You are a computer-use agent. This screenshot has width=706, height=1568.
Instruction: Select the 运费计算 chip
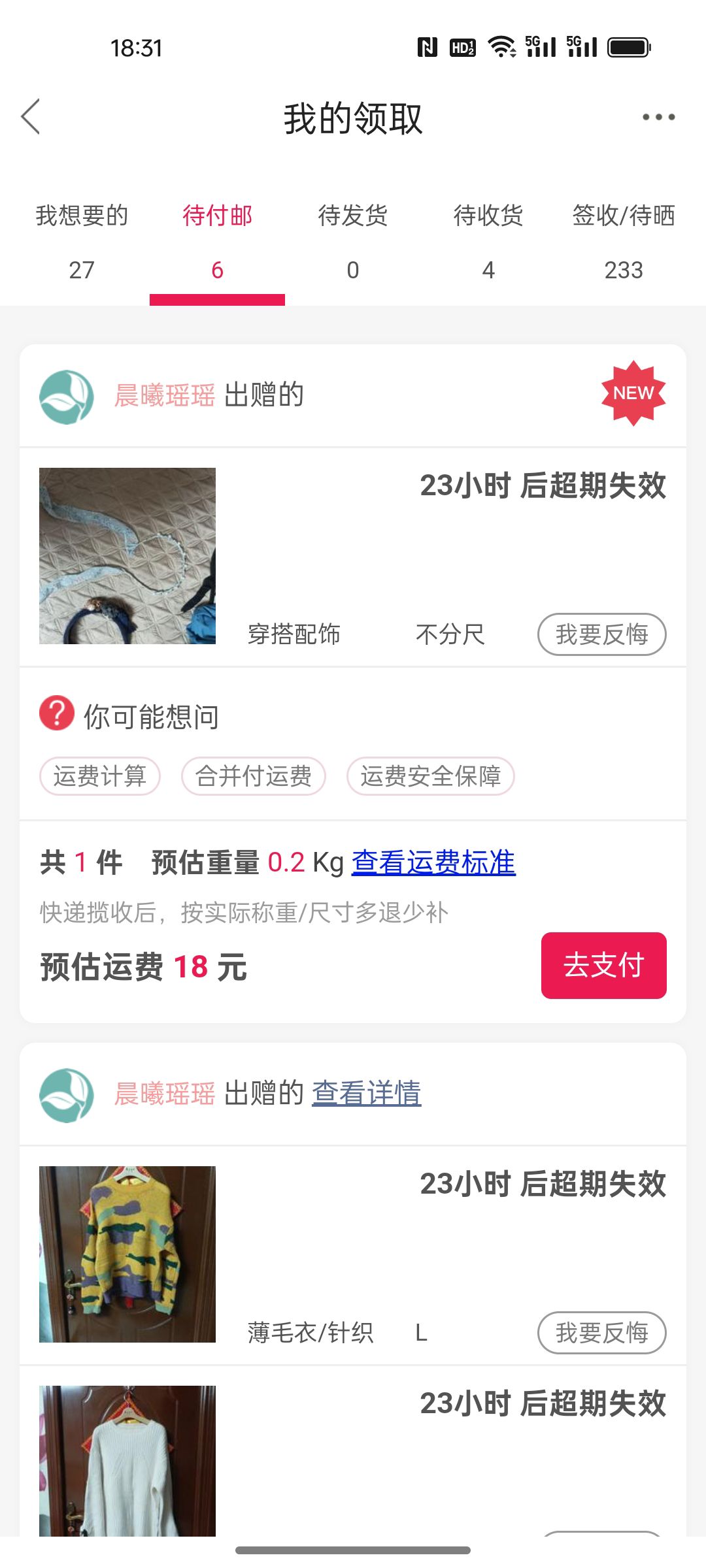tap(100, 776)
